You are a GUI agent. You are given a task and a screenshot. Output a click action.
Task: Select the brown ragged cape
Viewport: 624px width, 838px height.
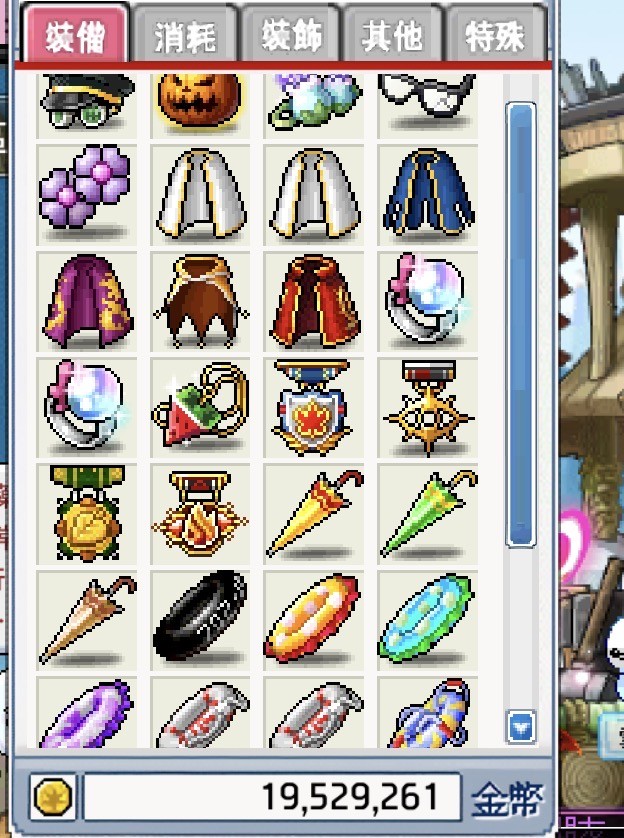coord(200,300)
